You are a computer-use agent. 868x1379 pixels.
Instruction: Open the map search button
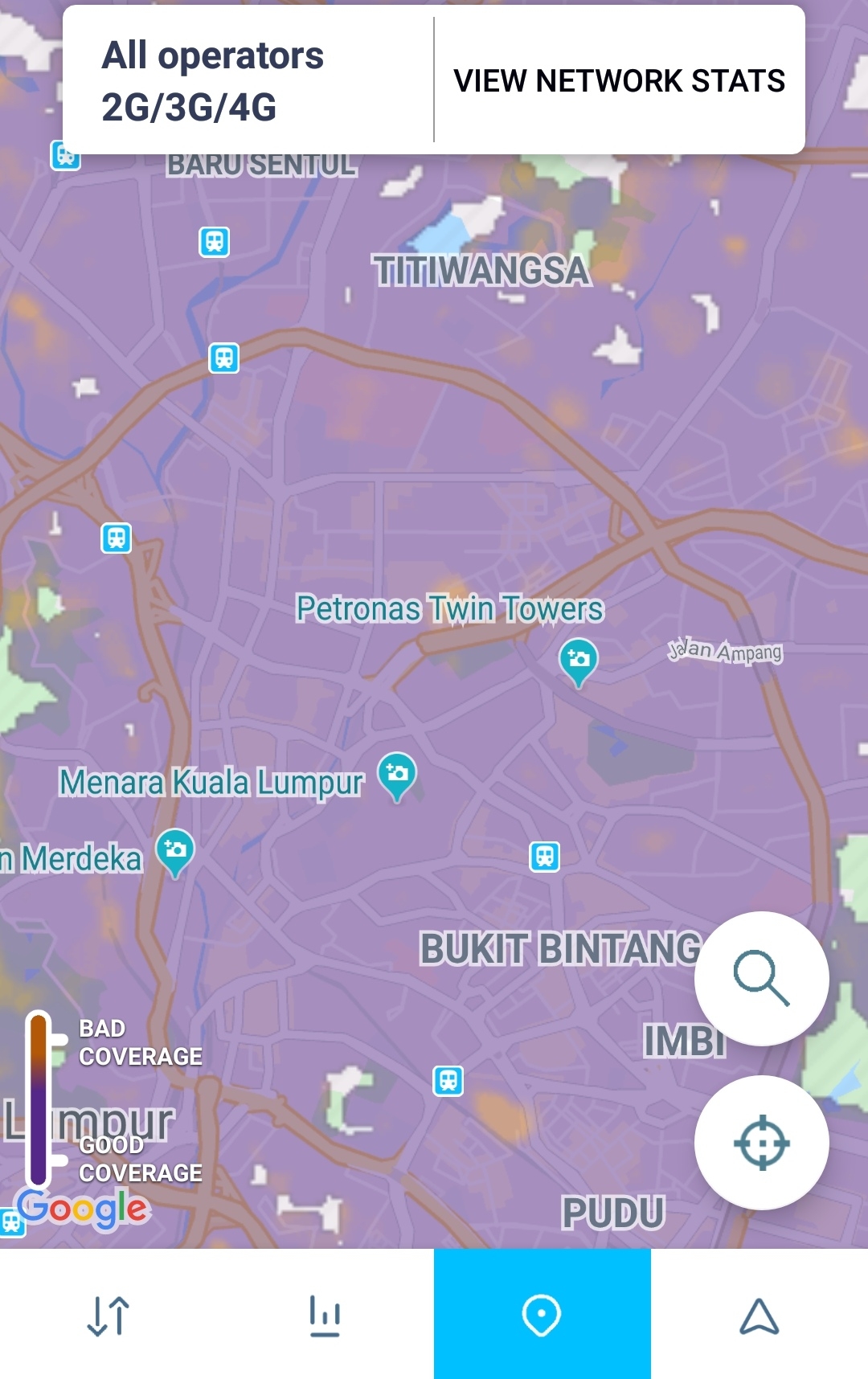pyautogui.click(x=761, y=978)
